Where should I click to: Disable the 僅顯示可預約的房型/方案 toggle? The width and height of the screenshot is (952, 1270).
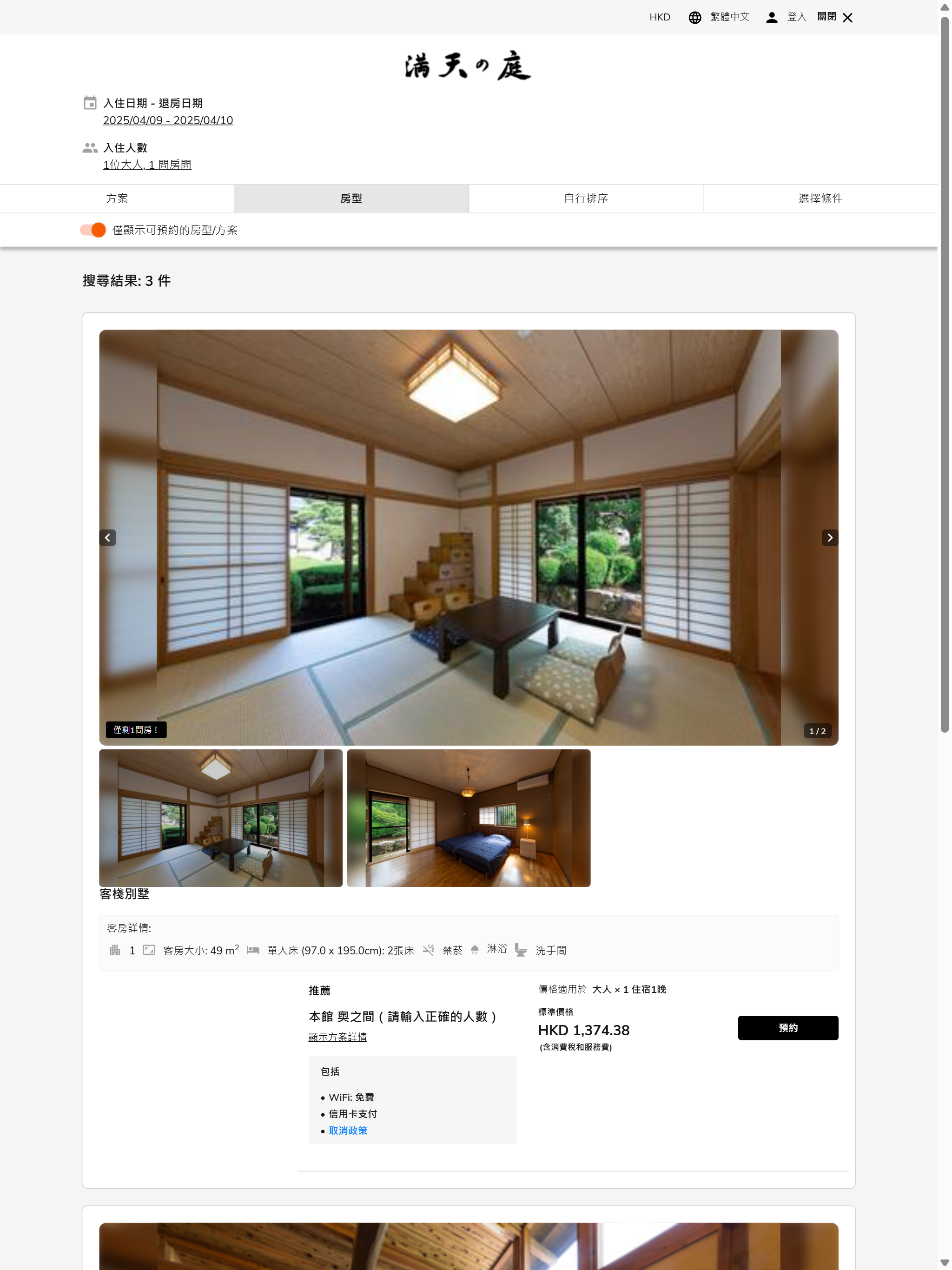pos(93,230)
